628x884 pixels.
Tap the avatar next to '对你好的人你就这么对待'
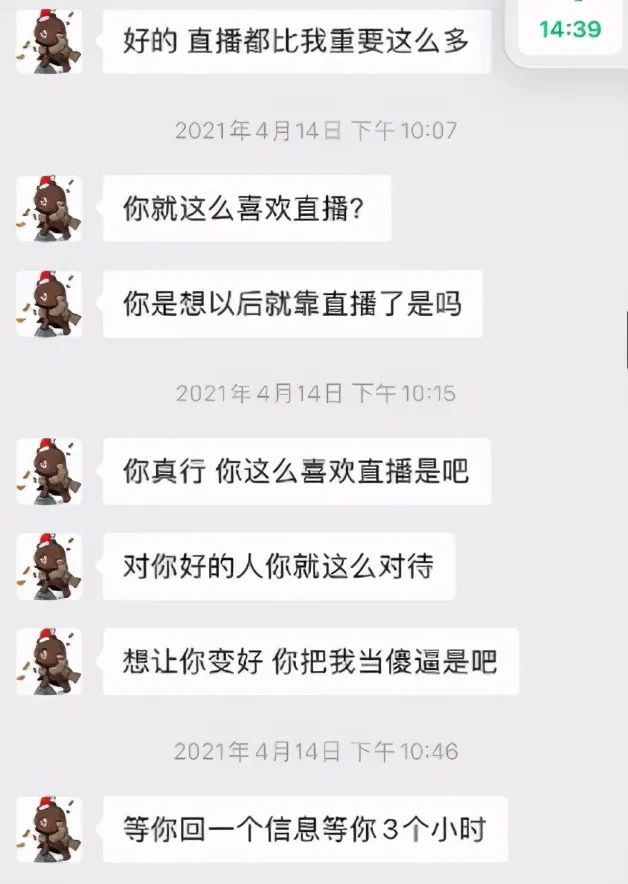50,567
